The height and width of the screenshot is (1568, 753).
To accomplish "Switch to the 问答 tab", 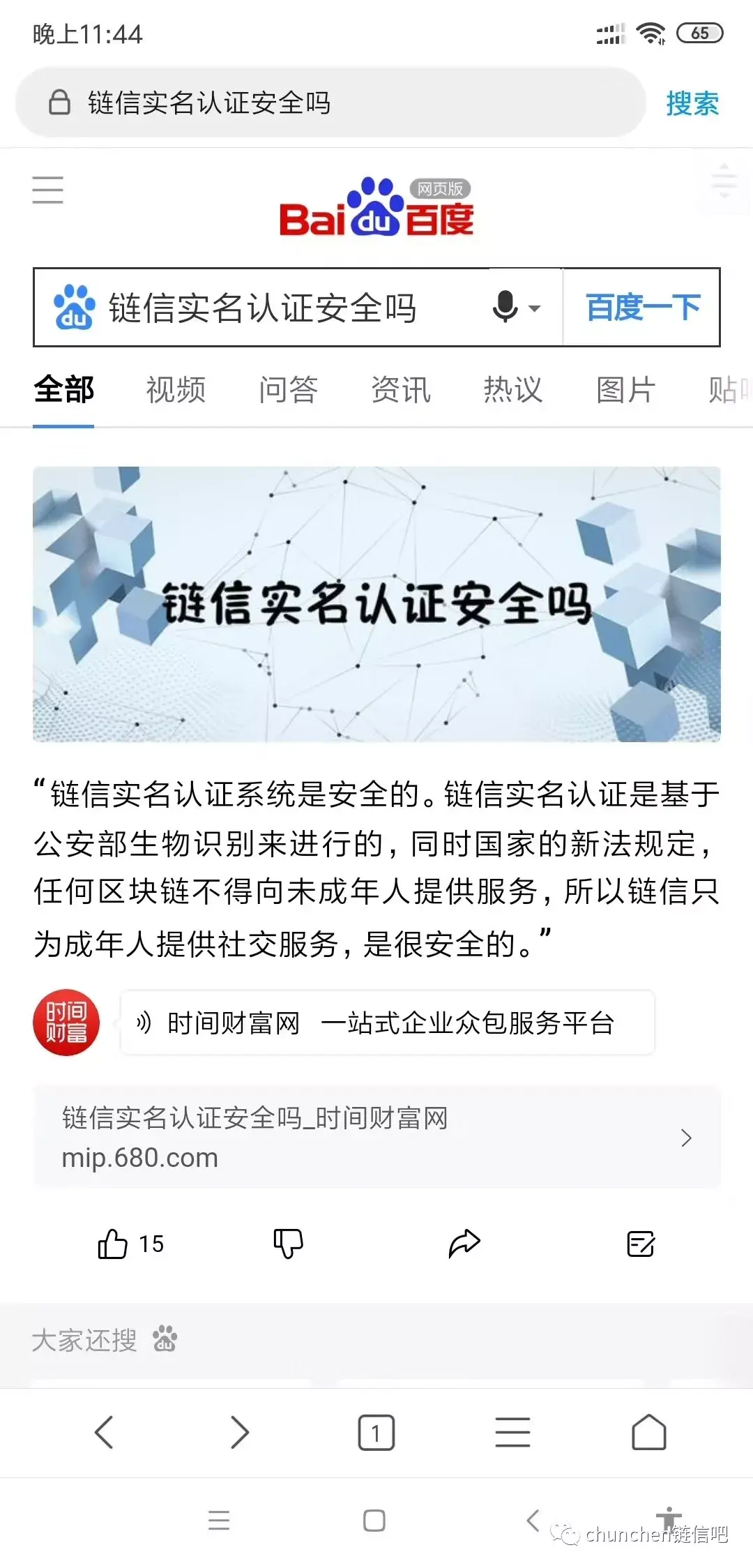I will [x=288, y=389].
